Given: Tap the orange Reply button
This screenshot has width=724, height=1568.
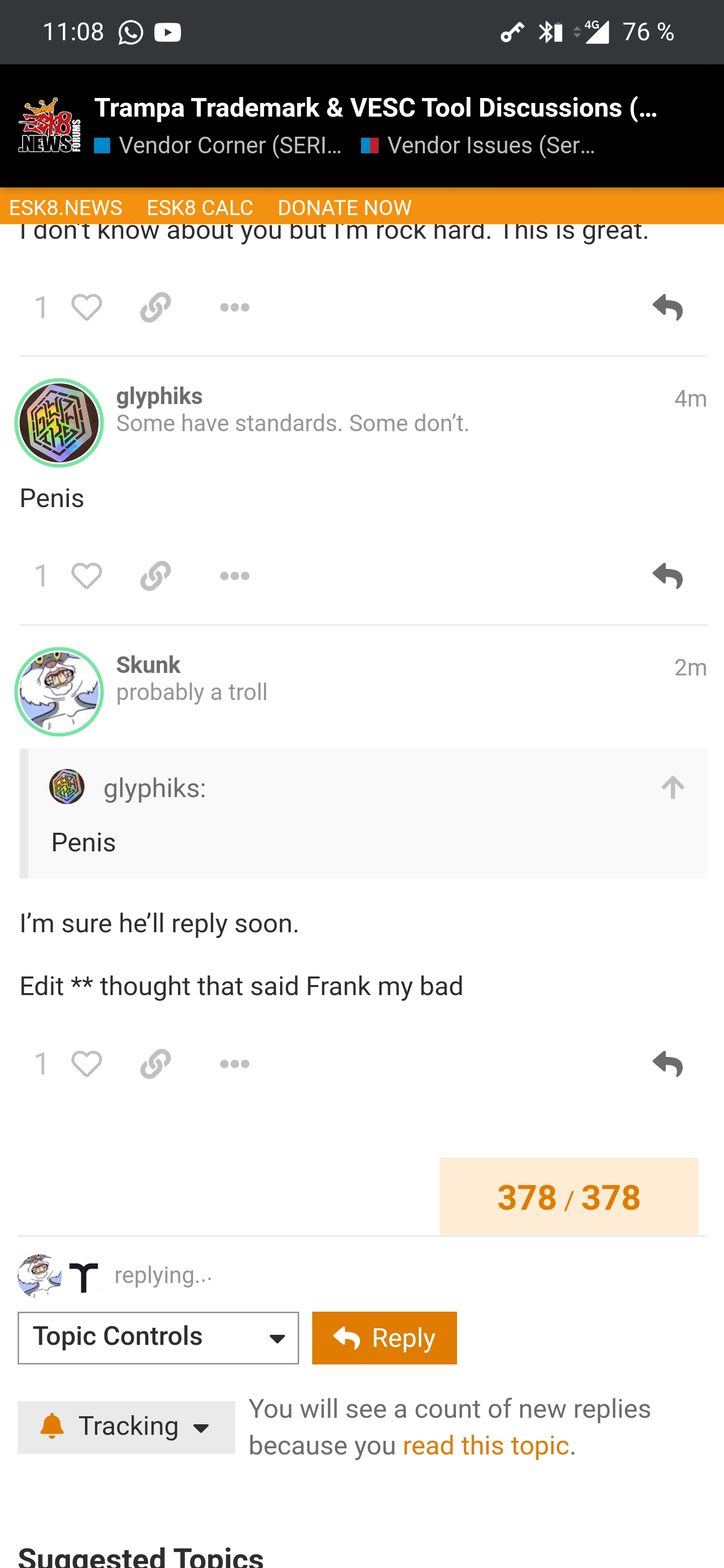Looking at the screenshot, I should point(384,1338).
